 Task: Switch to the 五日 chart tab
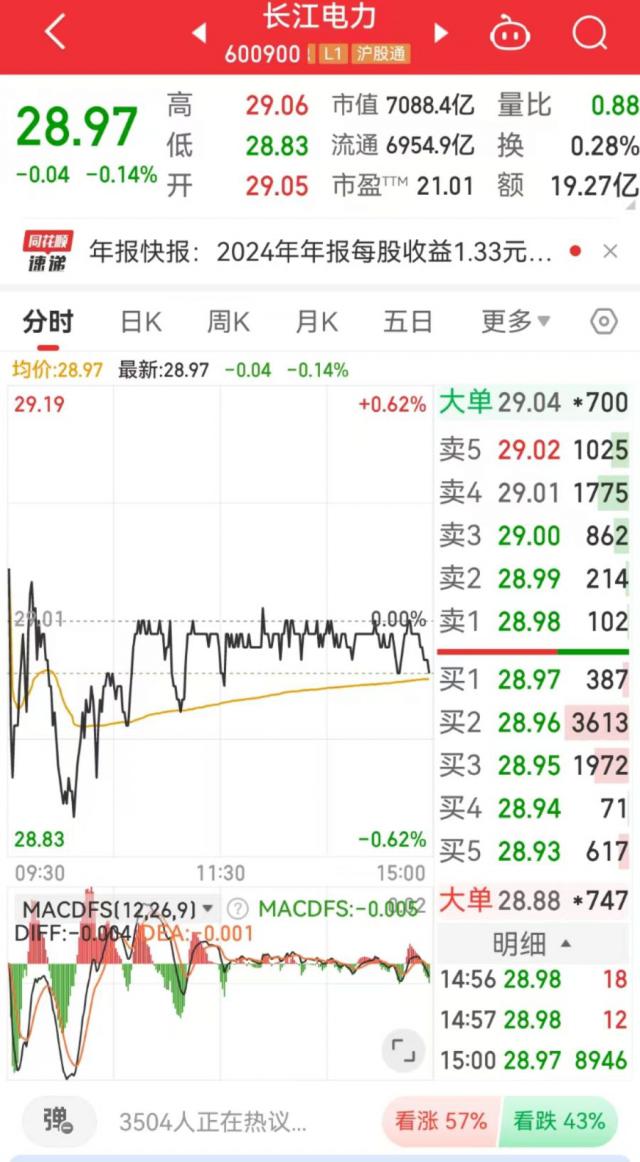[408, 322]
